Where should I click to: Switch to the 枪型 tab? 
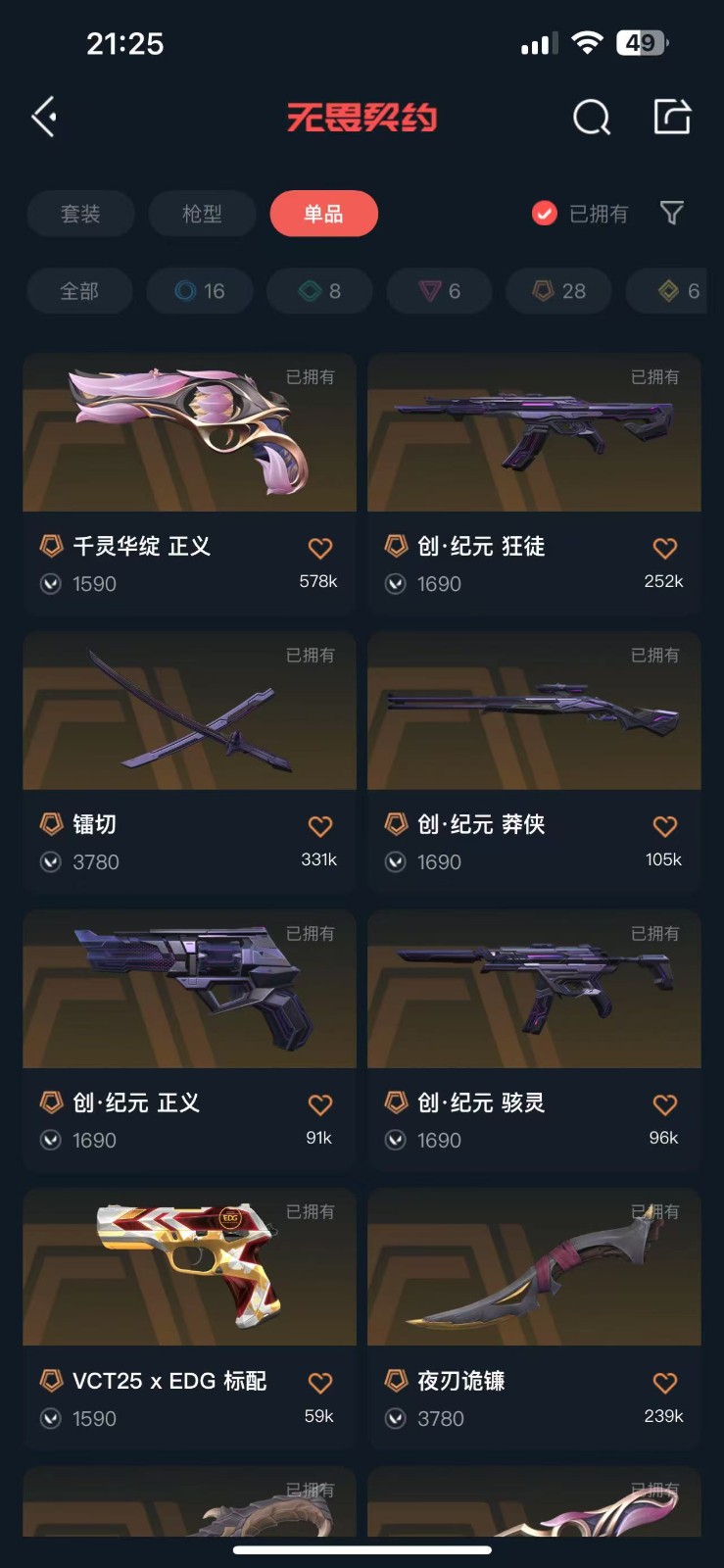coord(202,214)
